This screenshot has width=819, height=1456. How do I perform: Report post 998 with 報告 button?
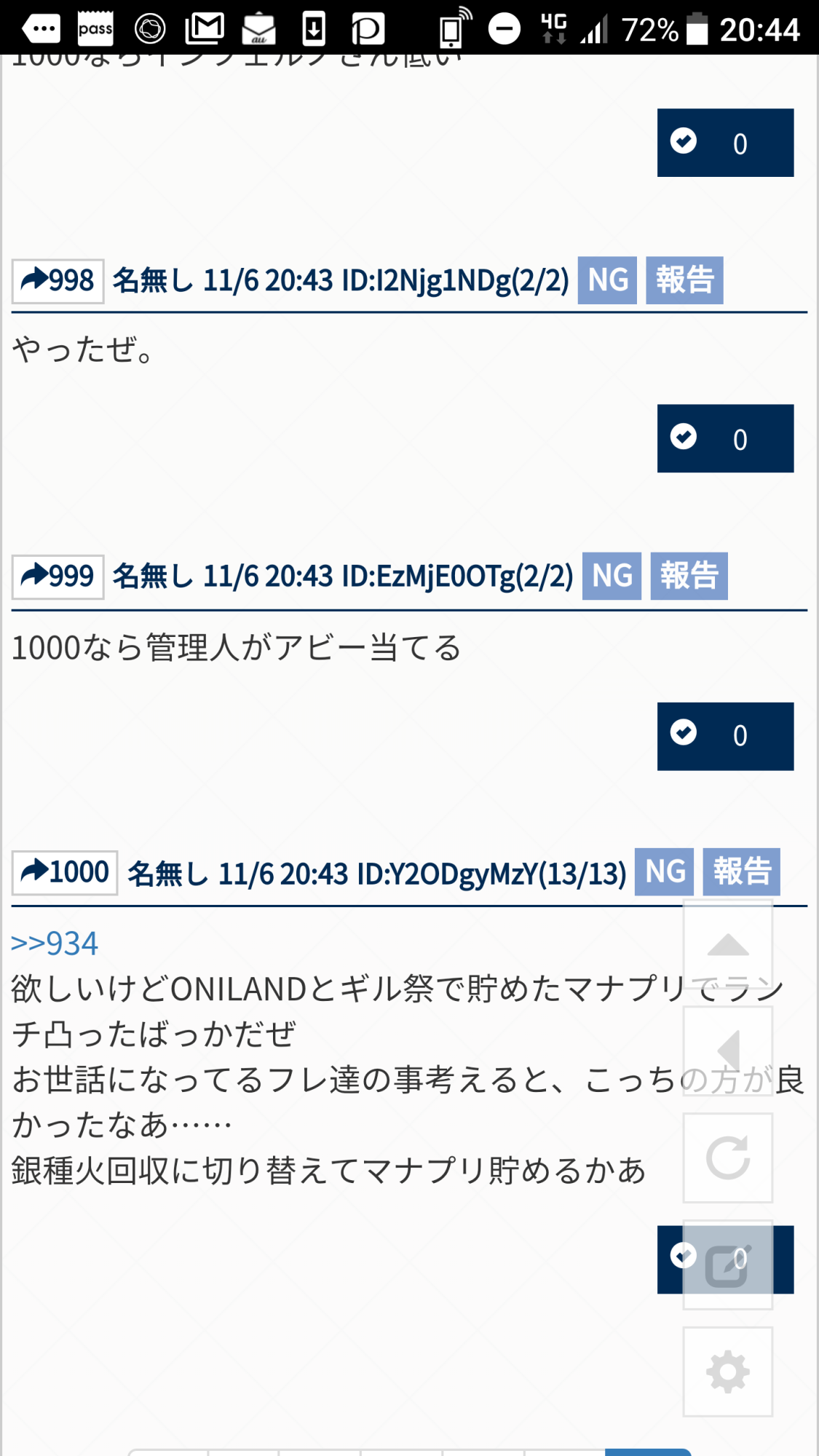pos(684,280)
